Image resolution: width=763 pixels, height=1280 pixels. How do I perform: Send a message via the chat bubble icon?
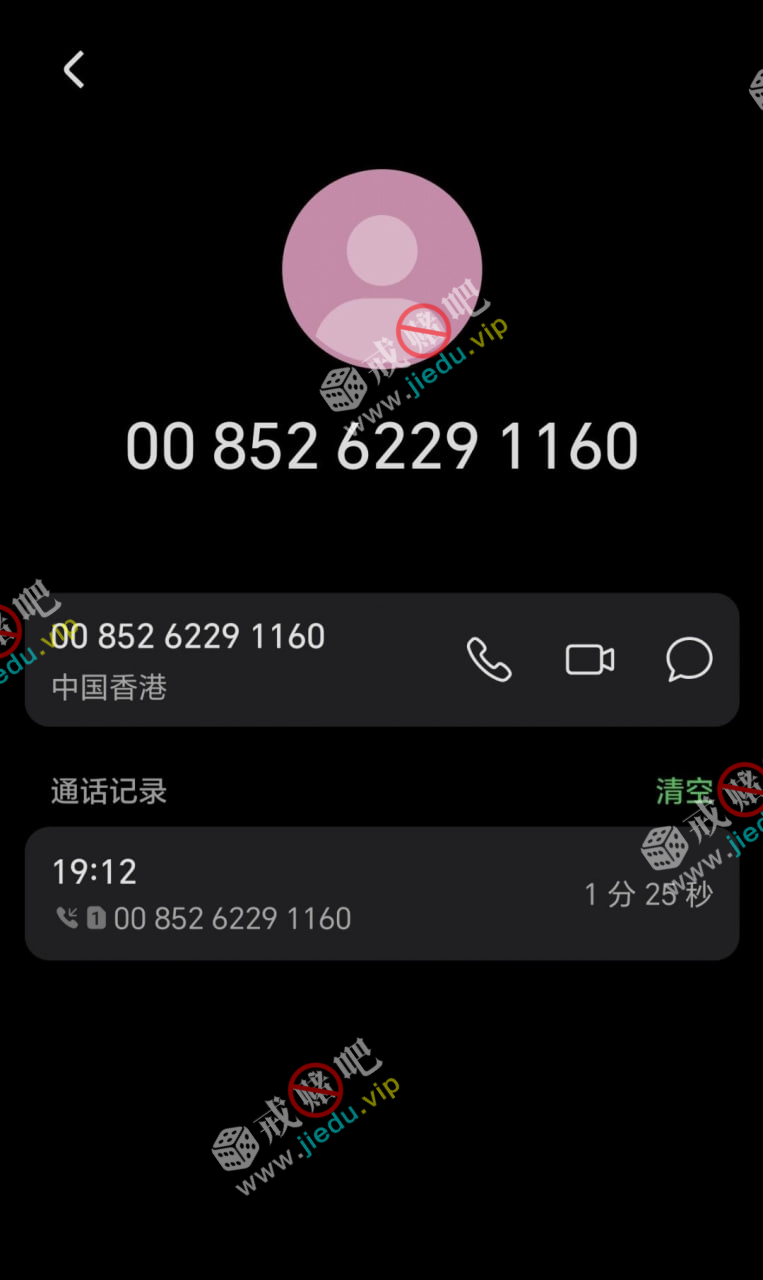click(x=689, y=660)
